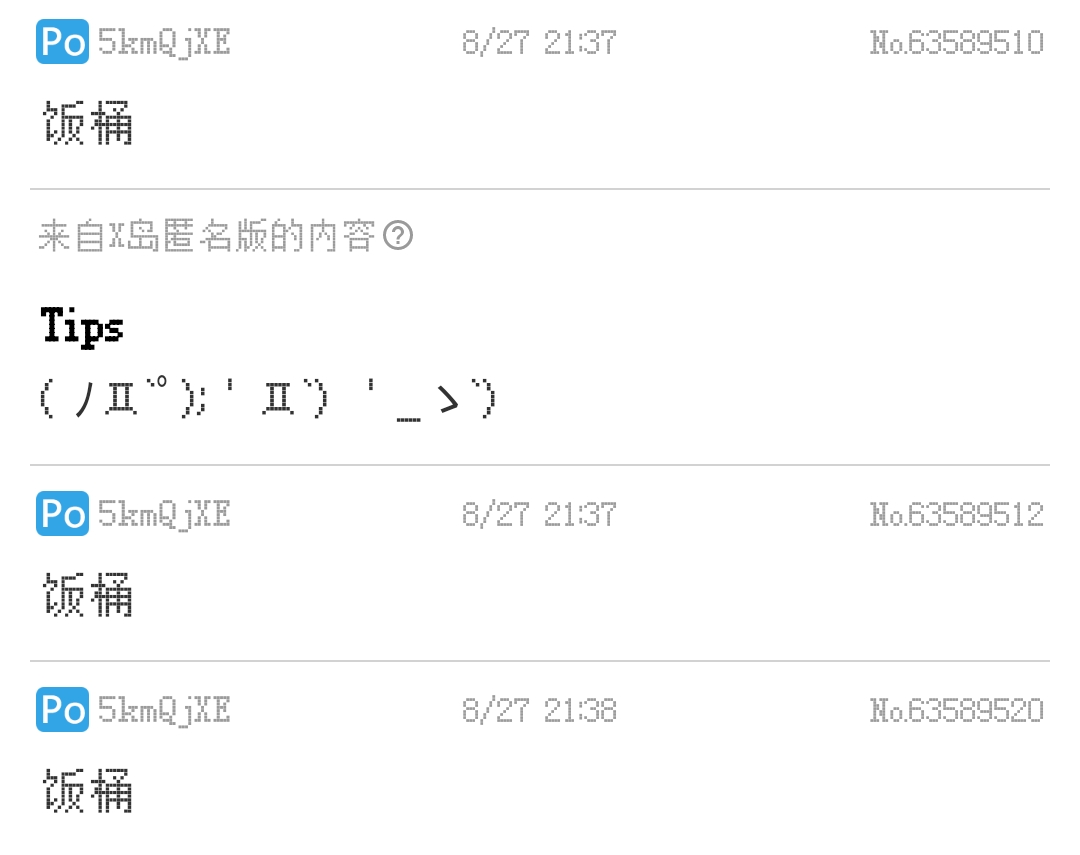Open the reply numbered No.63589510

(956, 43)
